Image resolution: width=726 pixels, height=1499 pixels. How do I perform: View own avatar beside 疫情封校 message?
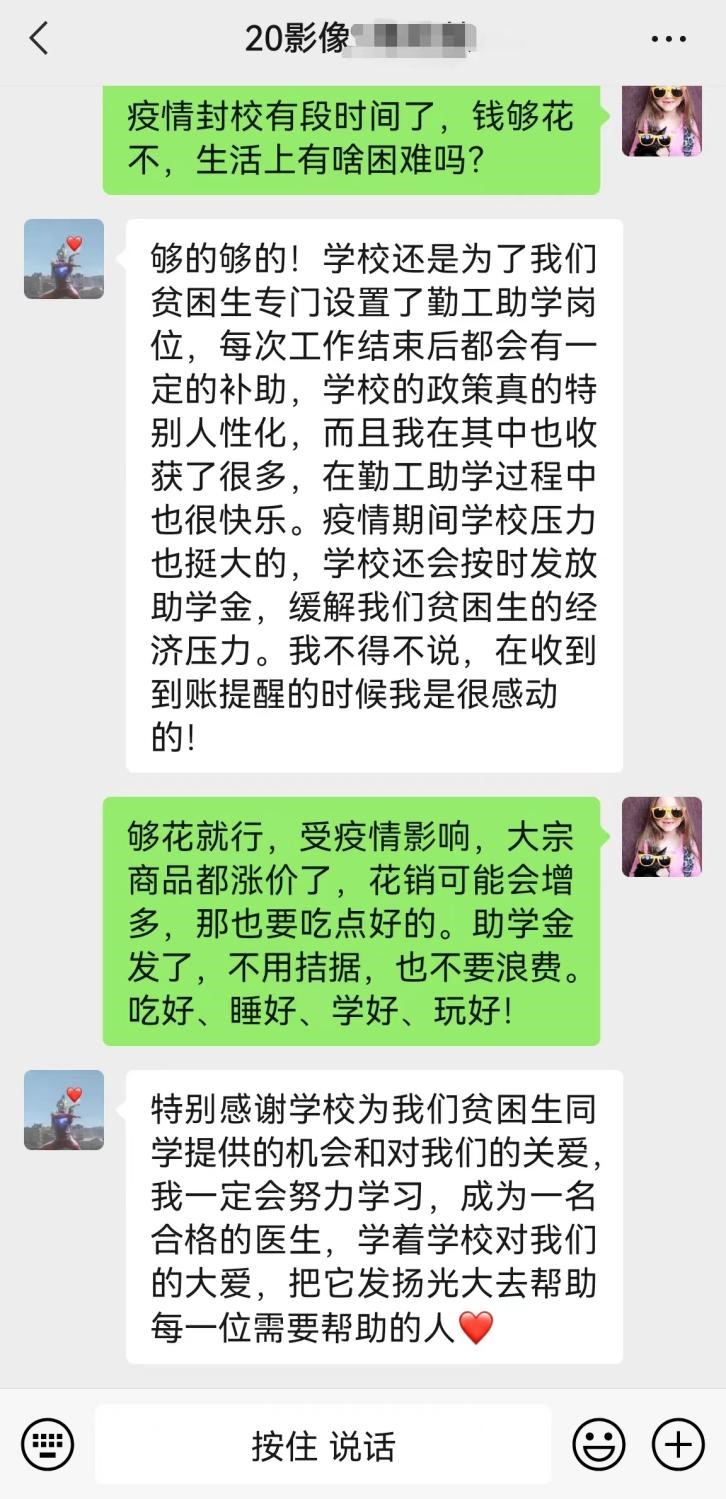(x=661, y=121)
